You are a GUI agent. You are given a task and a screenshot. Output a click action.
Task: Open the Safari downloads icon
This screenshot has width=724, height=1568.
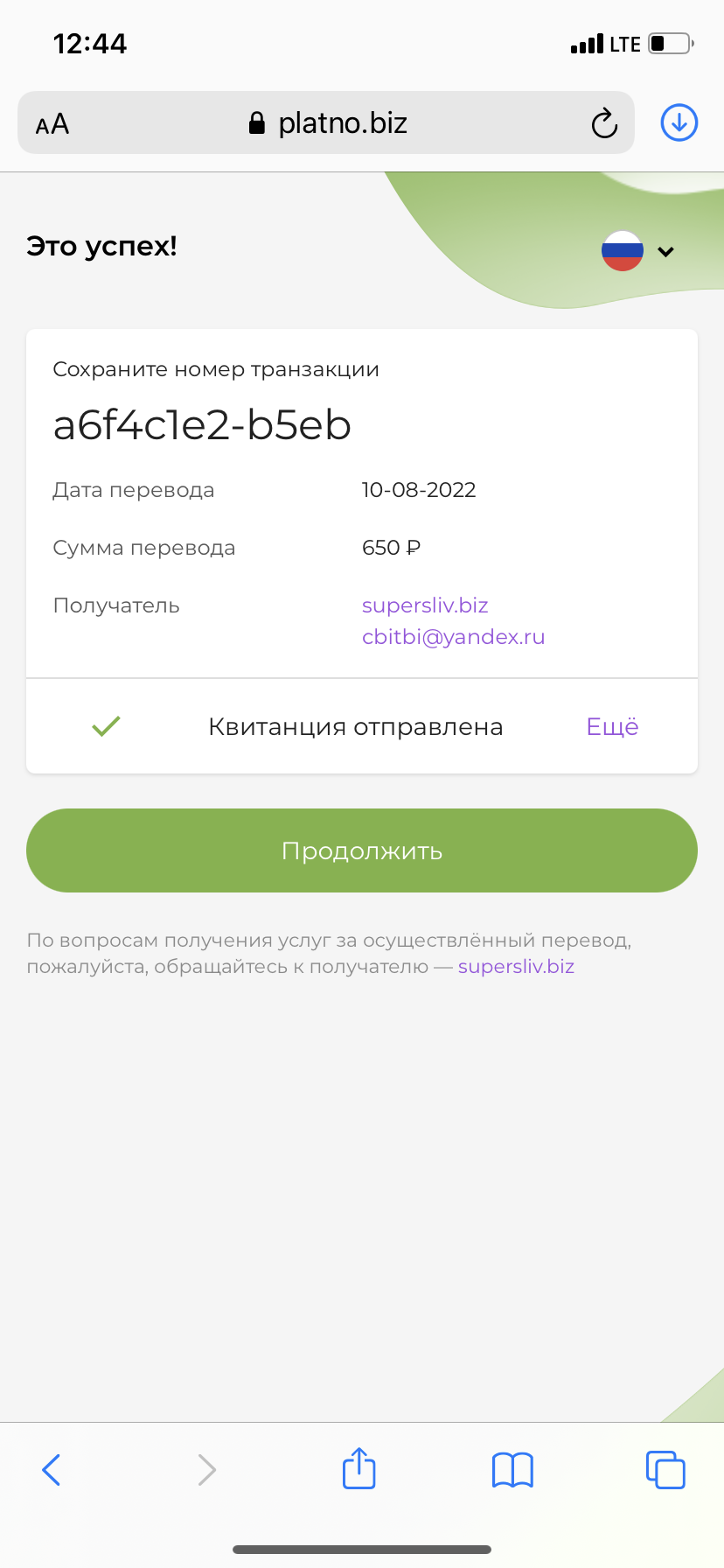pyautogui.click(x=679, y=122)
